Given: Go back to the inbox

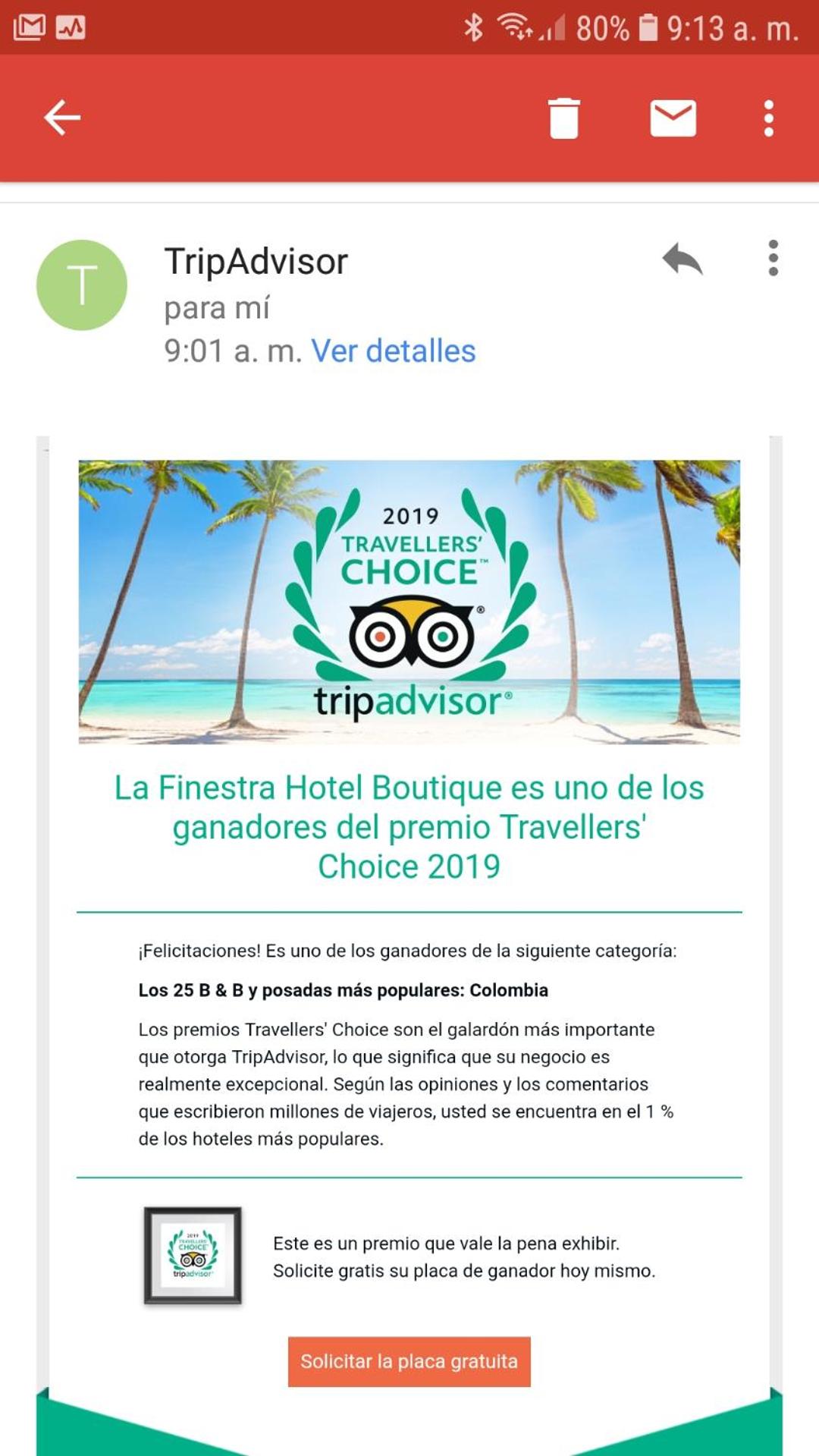Looking at the screenshot, I should point(62,118).
